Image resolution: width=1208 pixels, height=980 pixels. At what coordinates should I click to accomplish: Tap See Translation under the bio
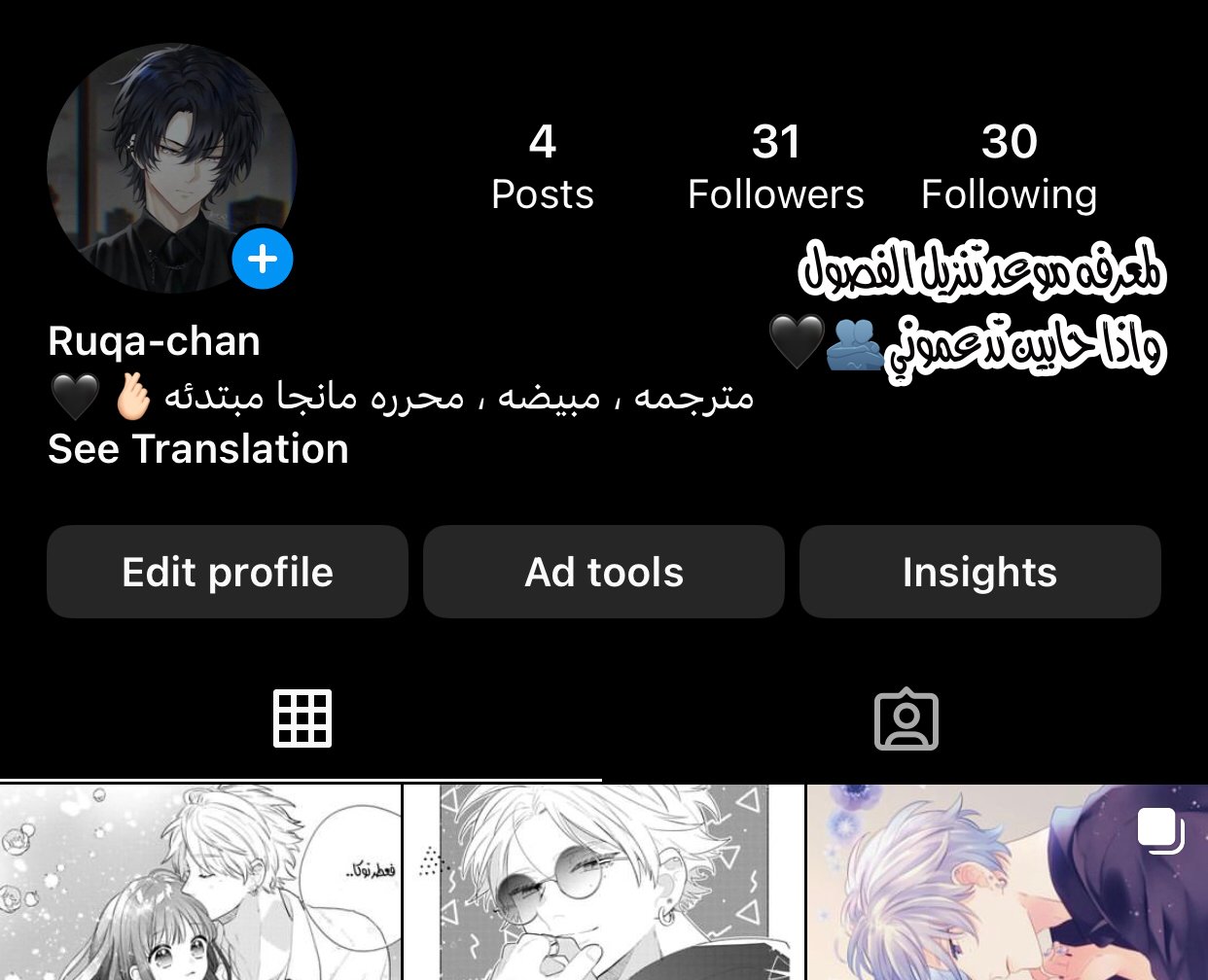[x=198, y=449]
